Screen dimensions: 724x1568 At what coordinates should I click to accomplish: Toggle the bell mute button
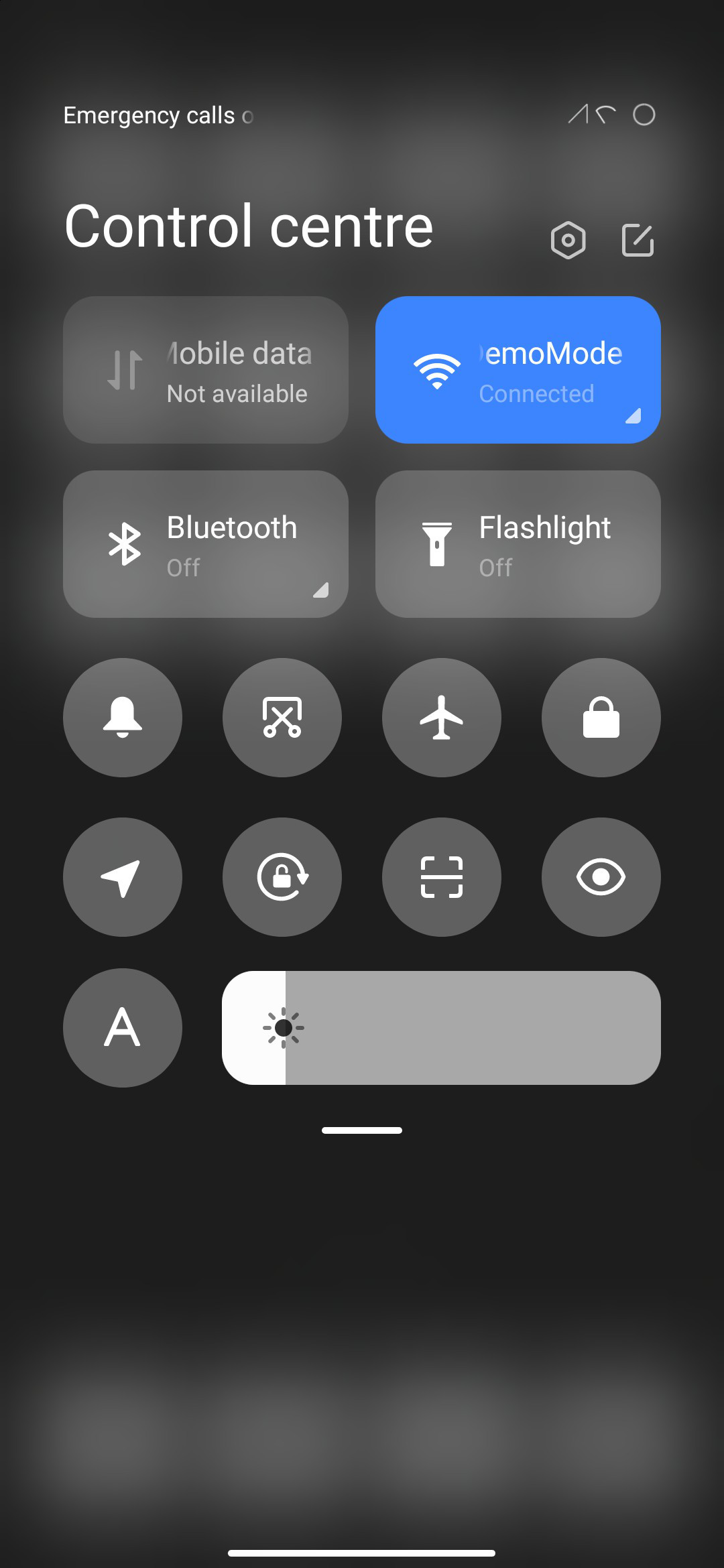[123, 718]
